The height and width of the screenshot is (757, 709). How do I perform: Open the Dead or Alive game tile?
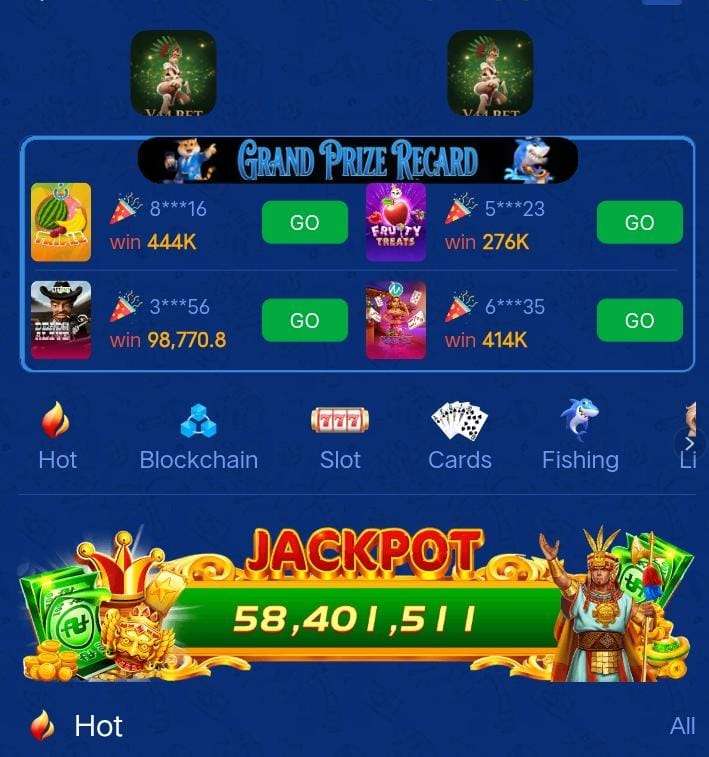(x=61, y=320)
